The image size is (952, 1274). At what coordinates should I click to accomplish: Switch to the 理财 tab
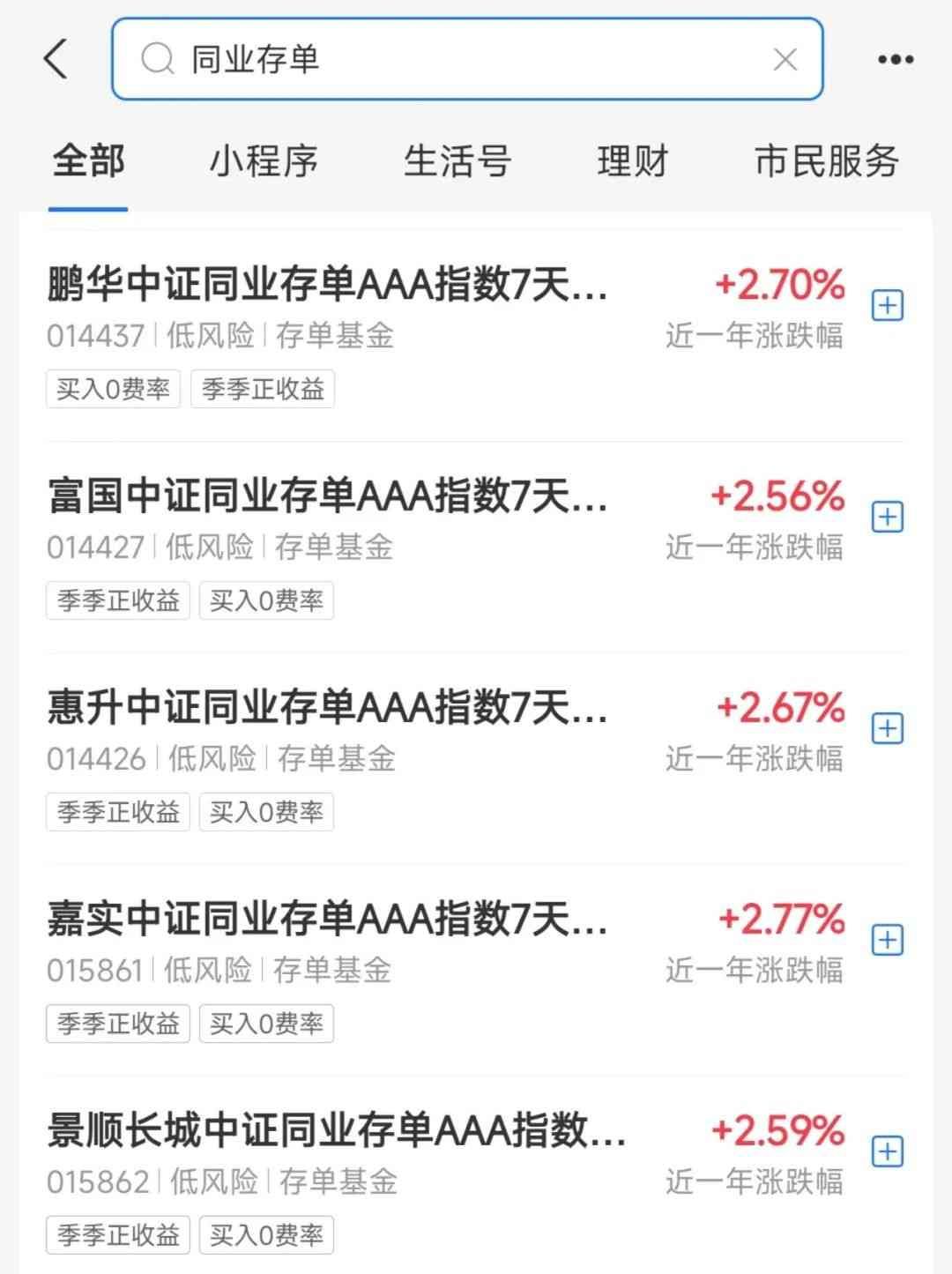[633, 161]
